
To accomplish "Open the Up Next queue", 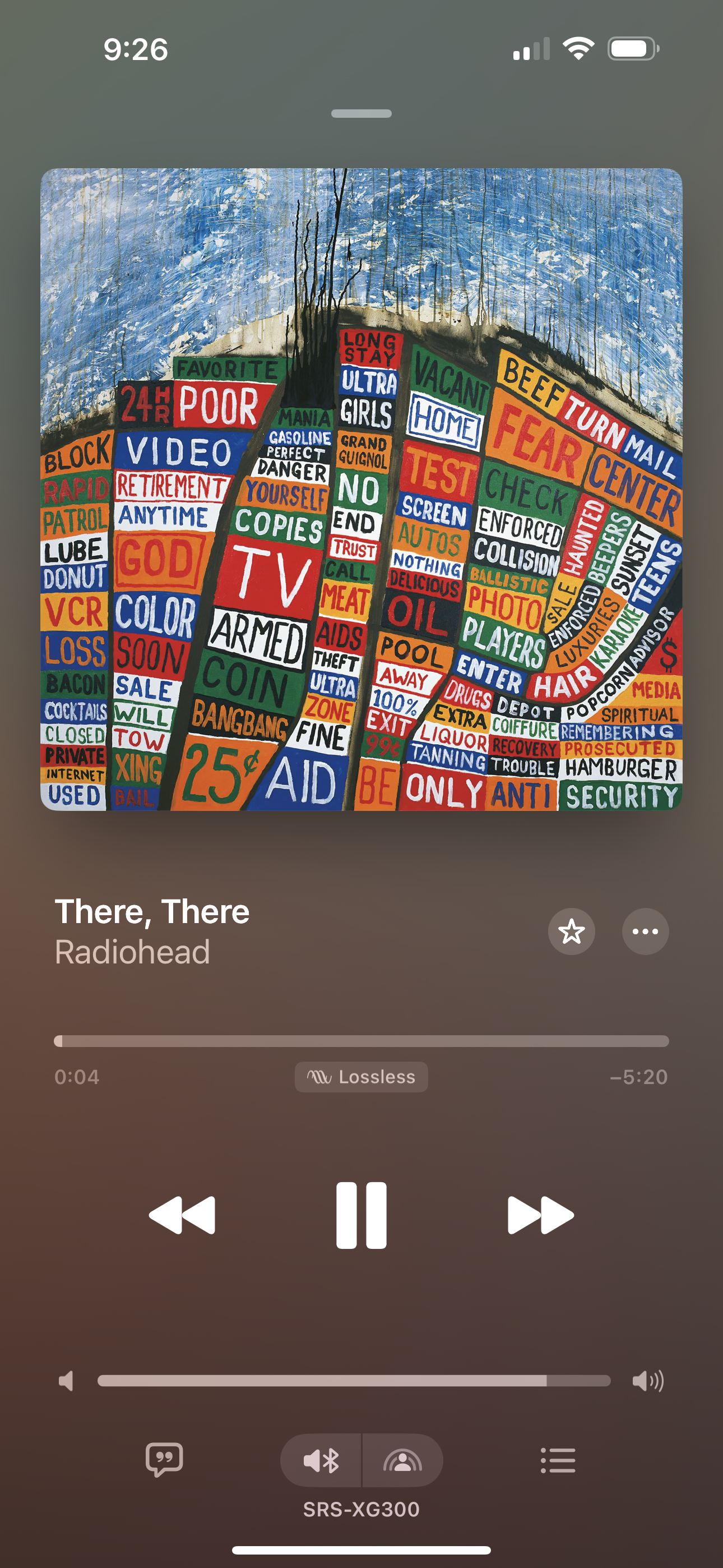I will (x=558, y=1460).
